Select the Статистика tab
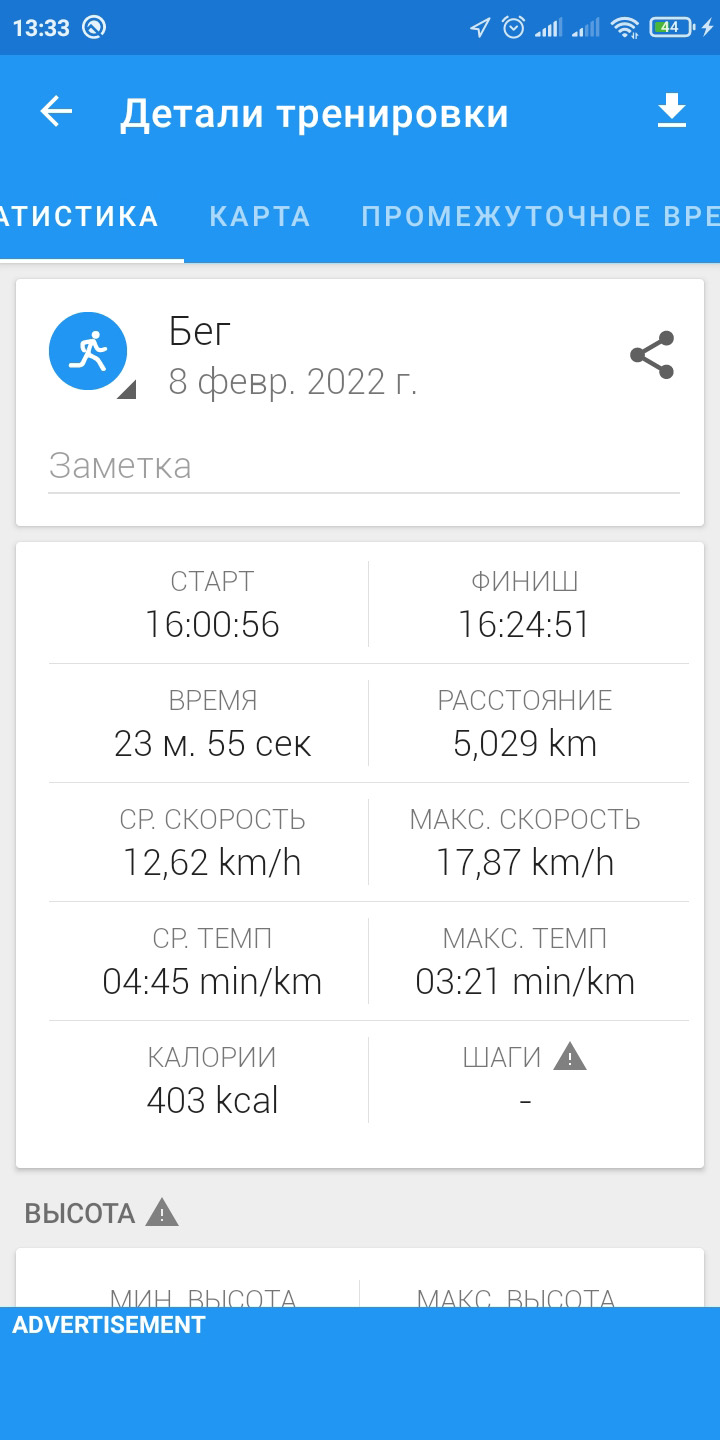Screen dimensions: 720x1440 [80, 217]
